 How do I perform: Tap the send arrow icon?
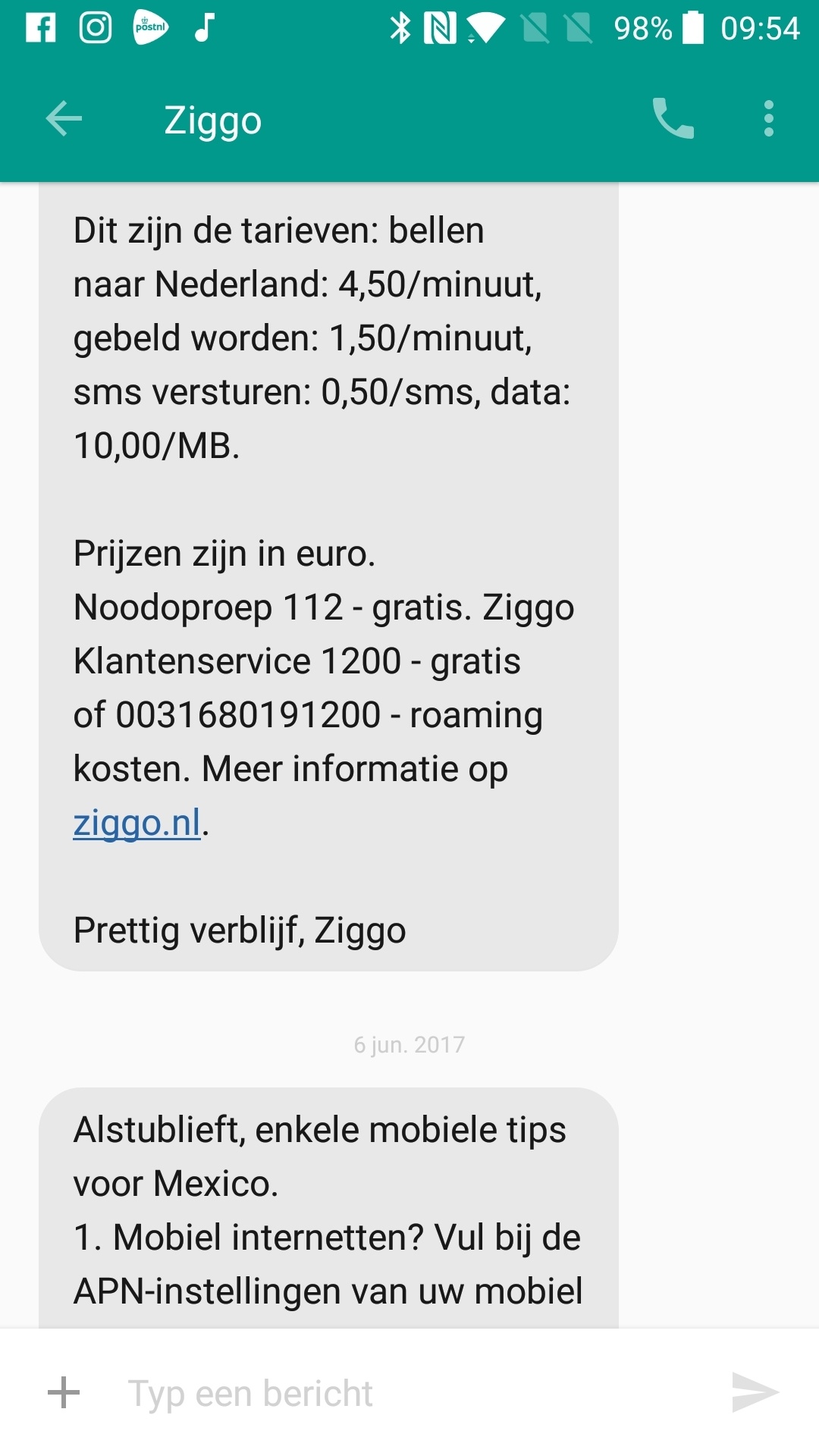(755, 1392)
